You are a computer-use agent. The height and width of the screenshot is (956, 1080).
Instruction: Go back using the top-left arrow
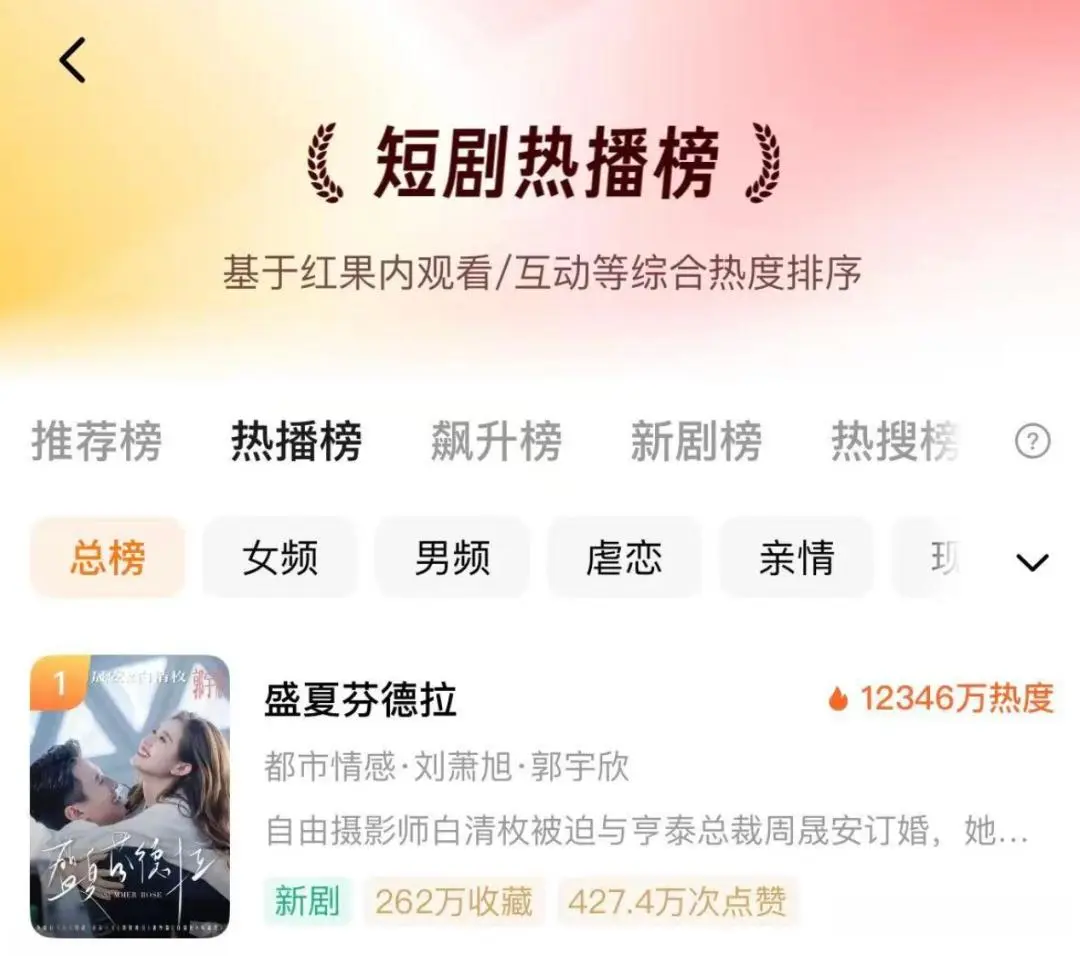pos(73,60)
